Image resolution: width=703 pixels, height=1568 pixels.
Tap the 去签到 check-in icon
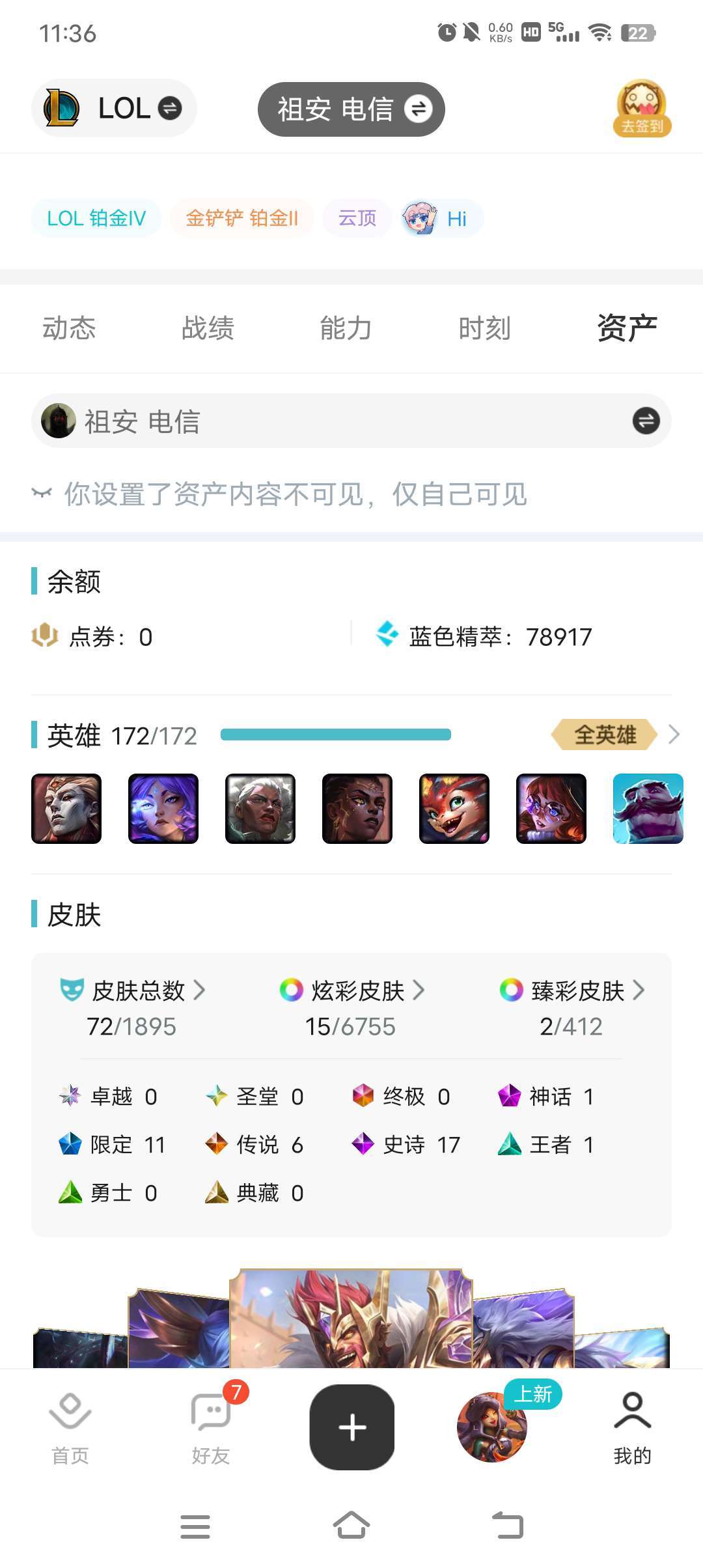(642, 108)
